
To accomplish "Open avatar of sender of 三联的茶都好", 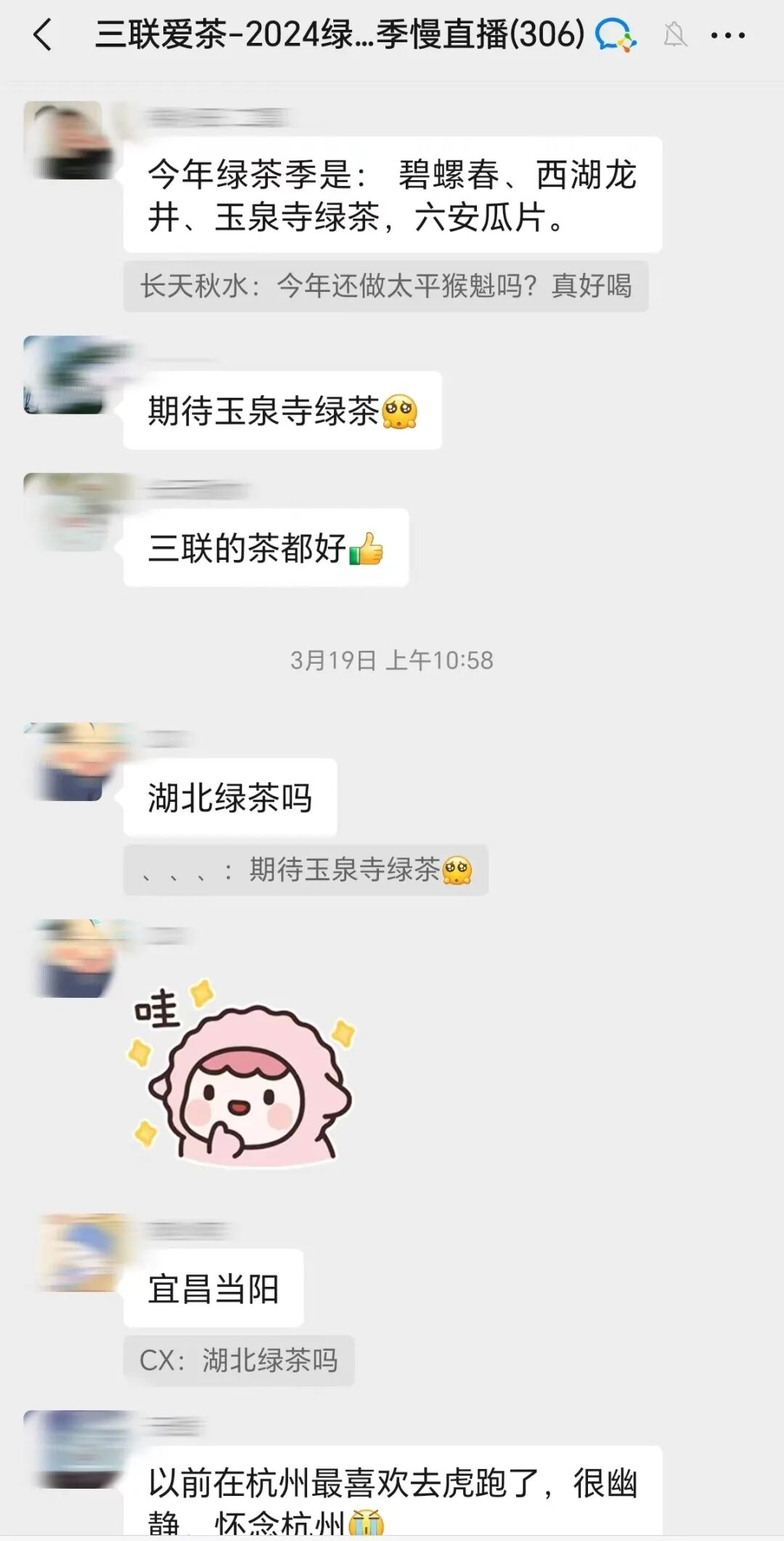I will tap(63, 512).
